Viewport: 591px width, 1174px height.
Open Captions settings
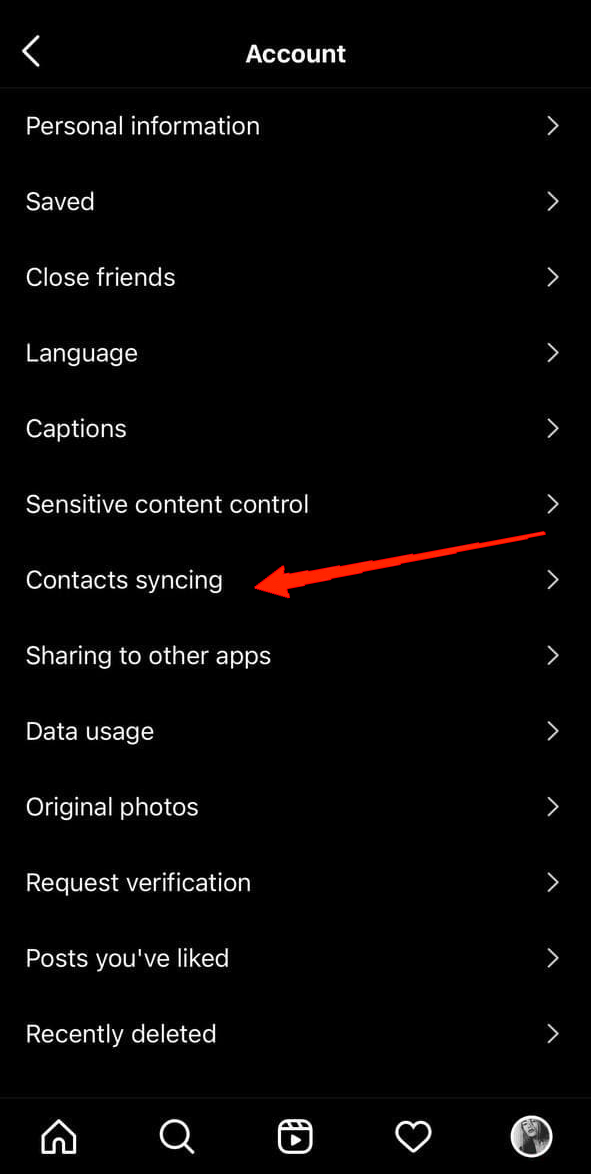[x=295, y=428]
